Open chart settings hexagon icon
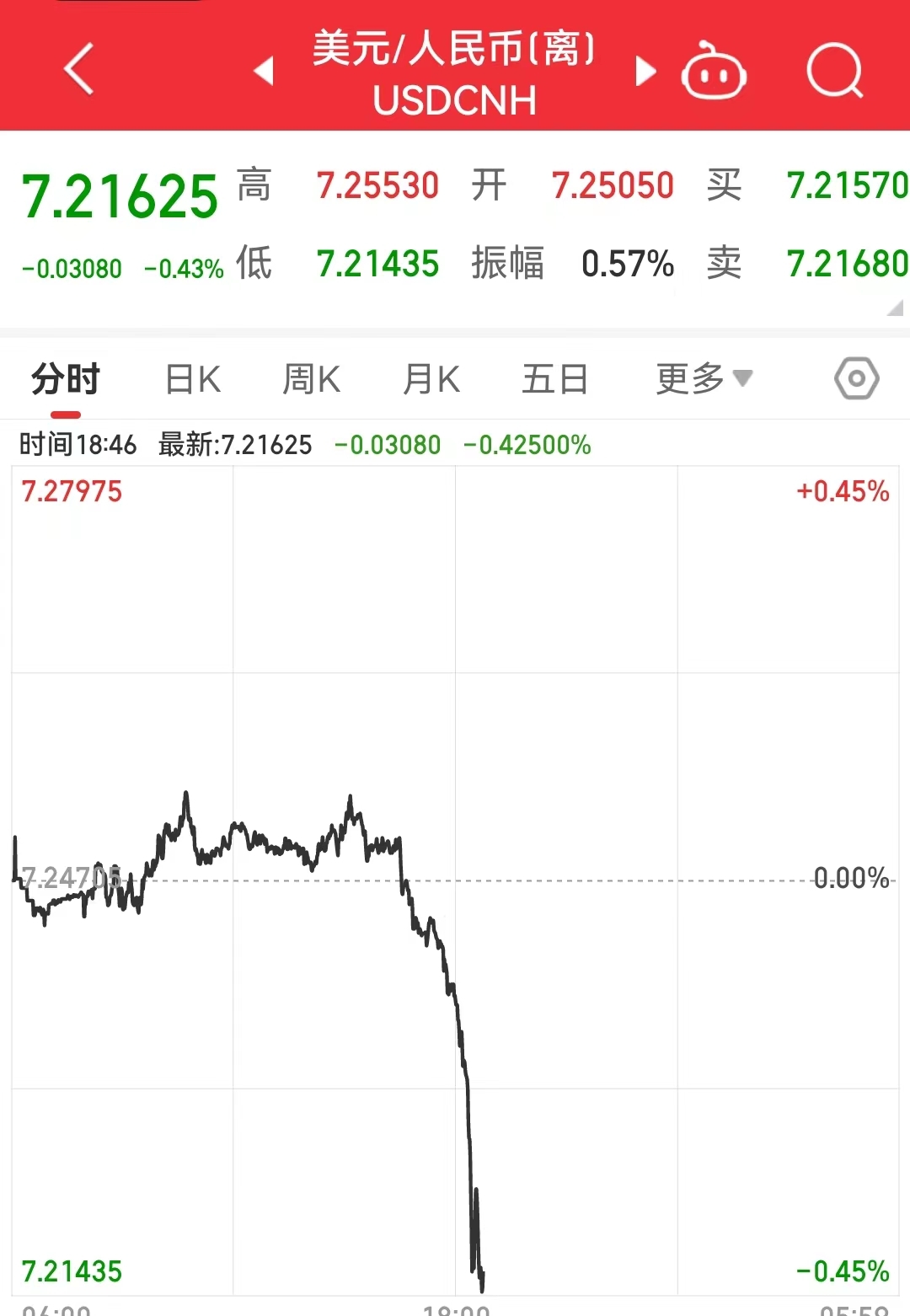The width and height of the screenshot is (910, 1316). [x=856, y=379]
